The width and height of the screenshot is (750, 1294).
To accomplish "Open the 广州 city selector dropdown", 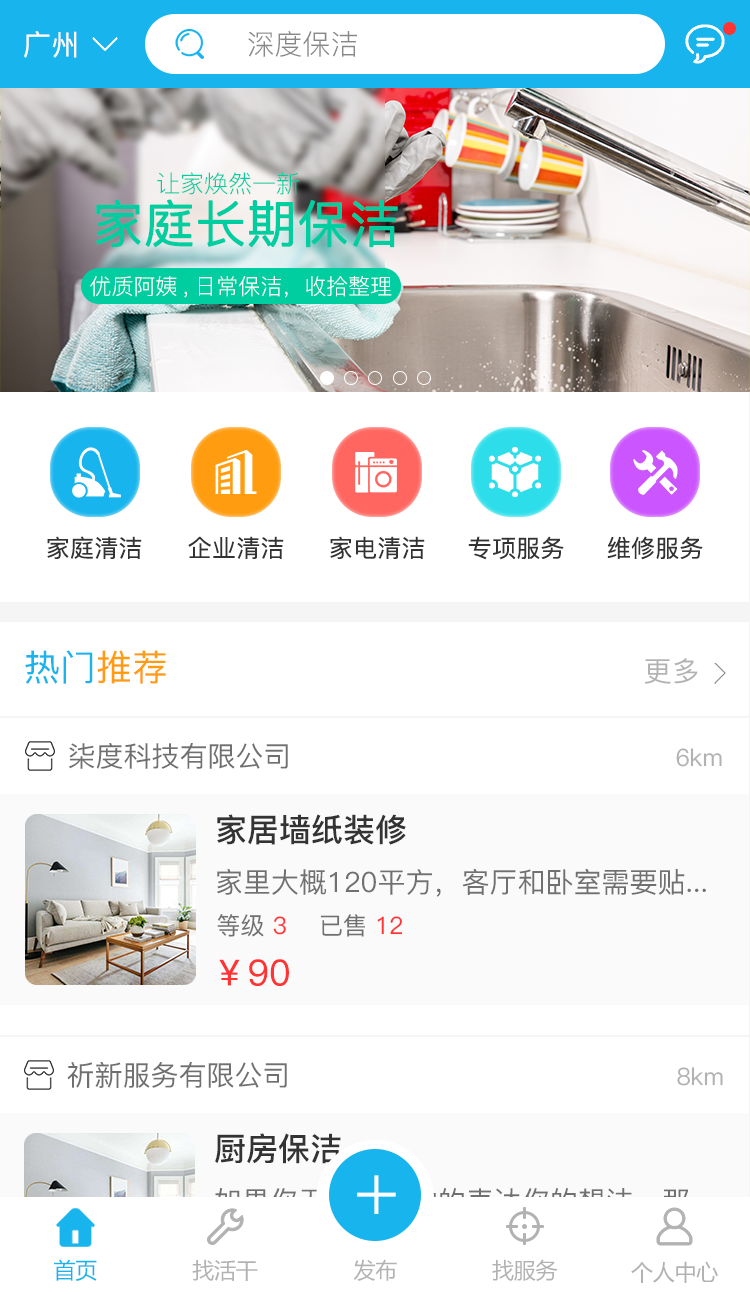I will (x=70, y=45).
